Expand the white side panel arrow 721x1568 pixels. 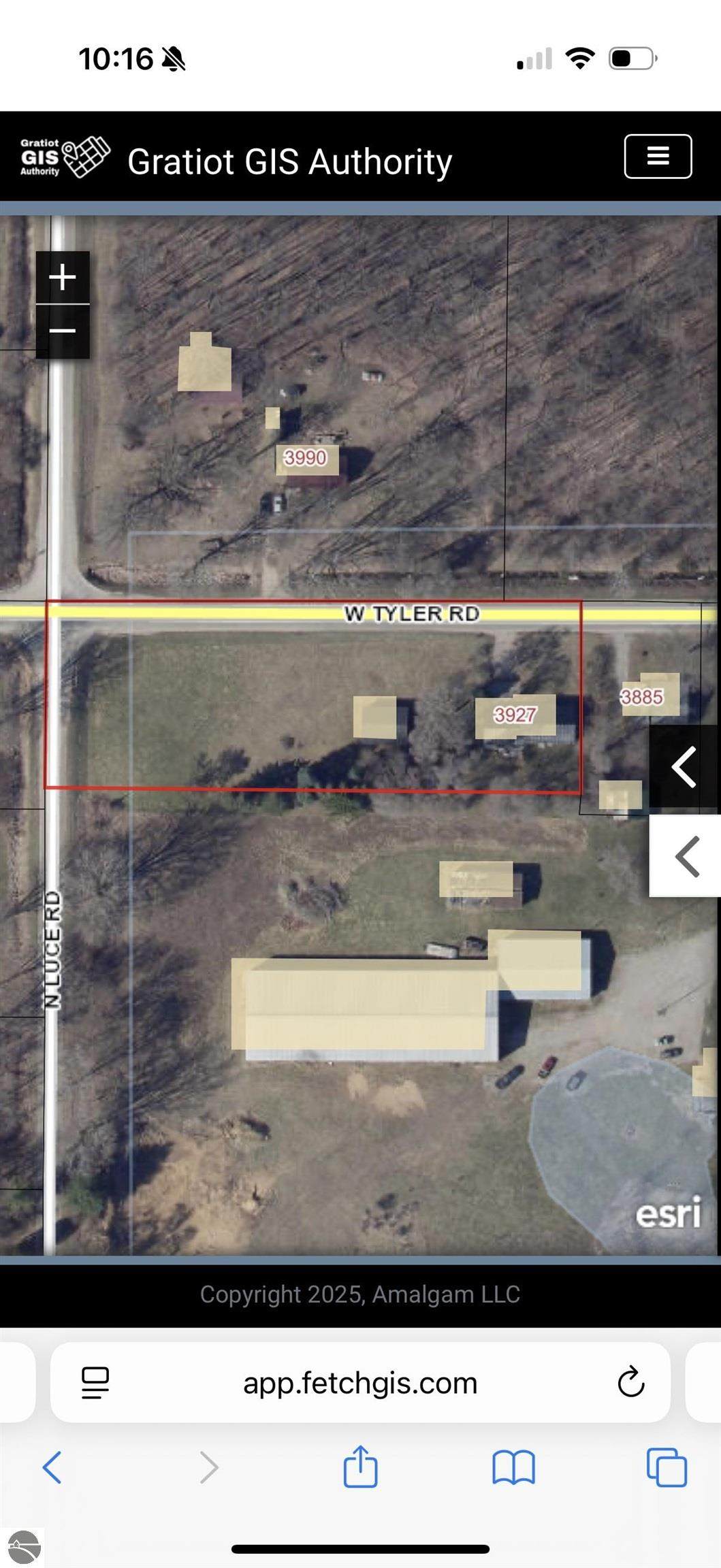tap(686, 856)
